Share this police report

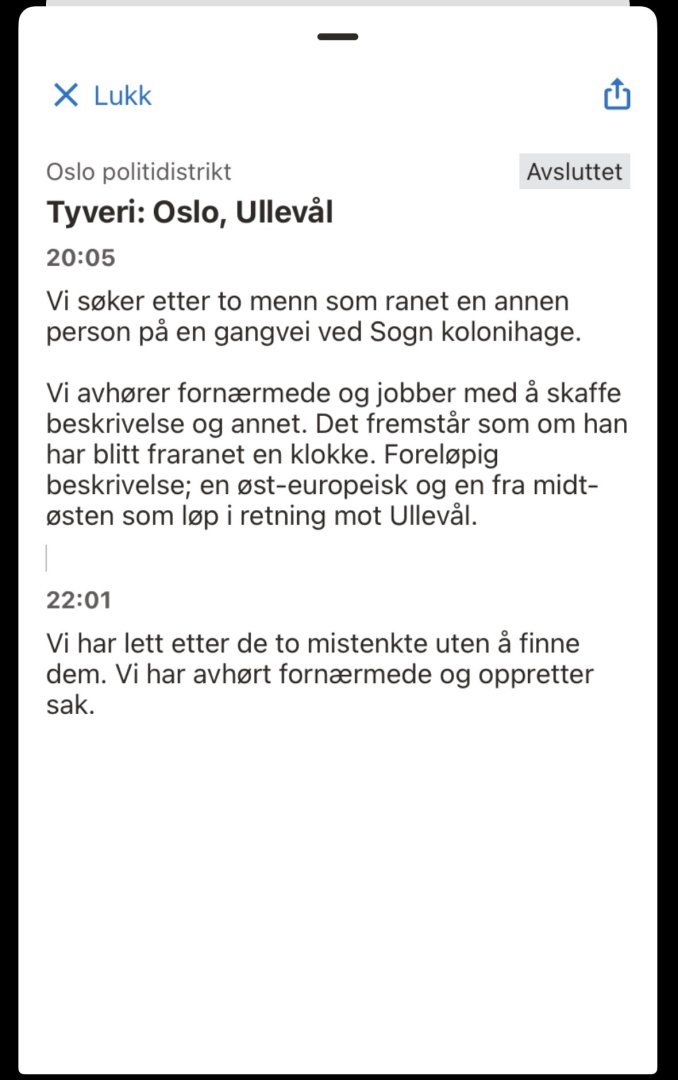[617, 94]
